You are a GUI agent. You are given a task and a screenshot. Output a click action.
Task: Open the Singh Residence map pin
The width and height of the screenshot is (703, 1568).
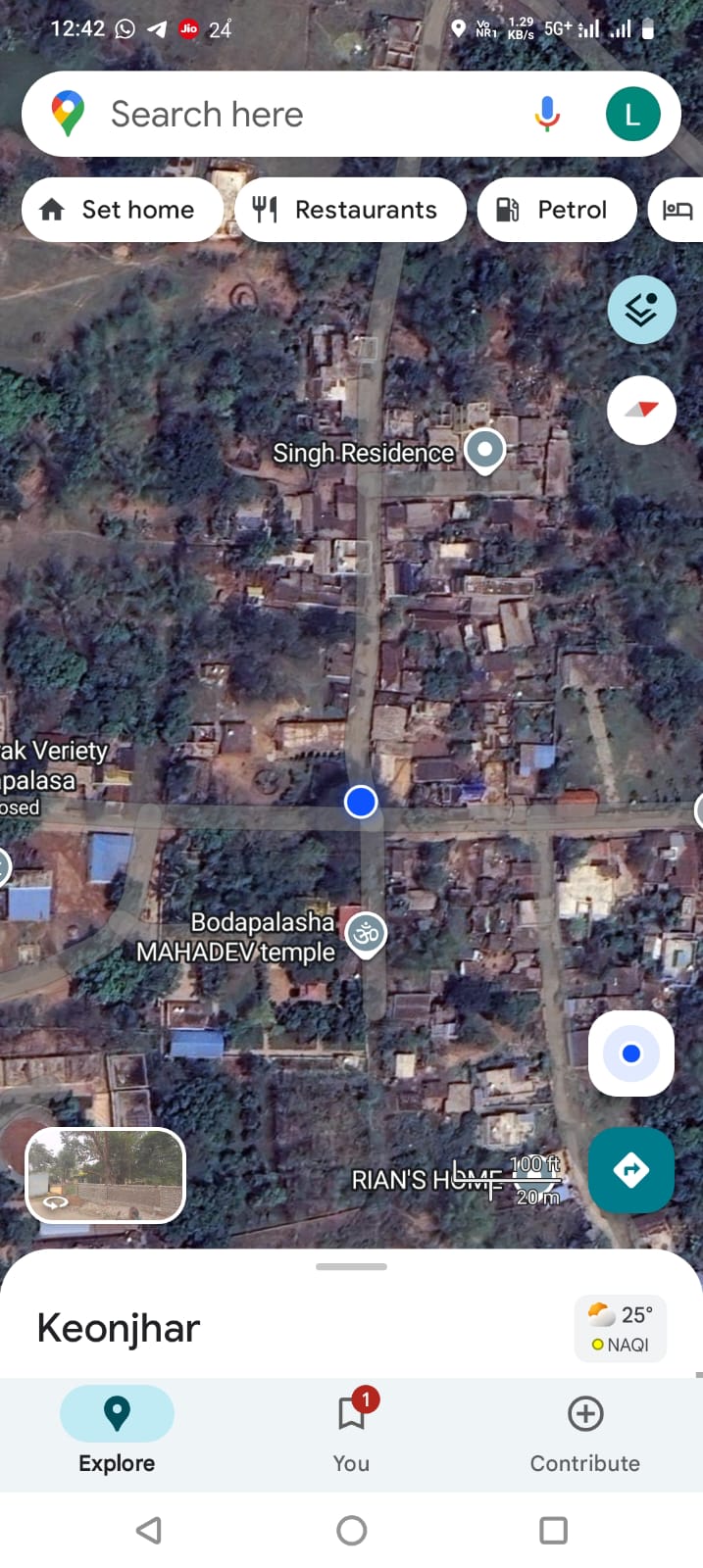[484, 450]
